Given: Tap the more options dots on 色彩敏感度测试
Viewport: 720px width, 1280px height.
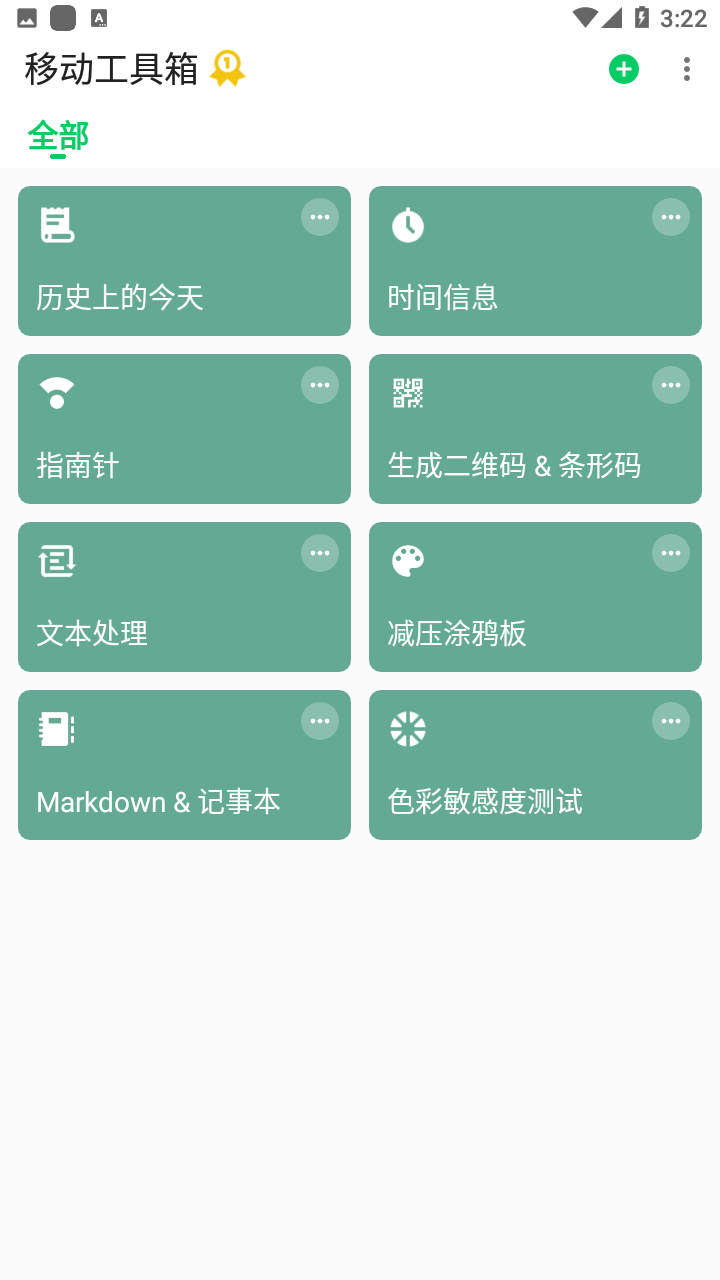Looking at the screenshot, I should [x=671, y=721].
